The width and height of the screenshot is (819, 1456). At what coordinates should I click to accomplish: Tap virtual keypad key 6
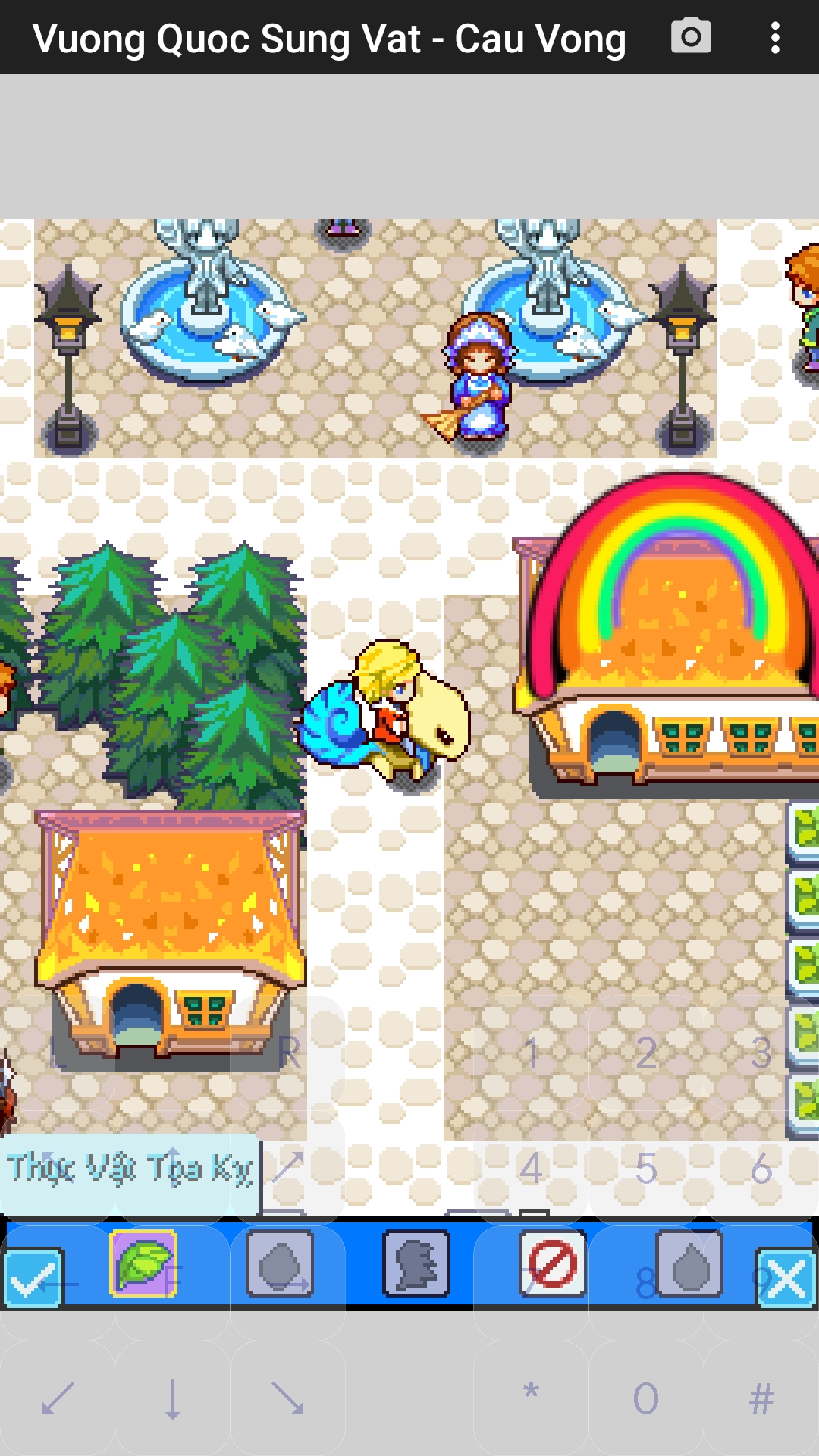[761, 1168]
